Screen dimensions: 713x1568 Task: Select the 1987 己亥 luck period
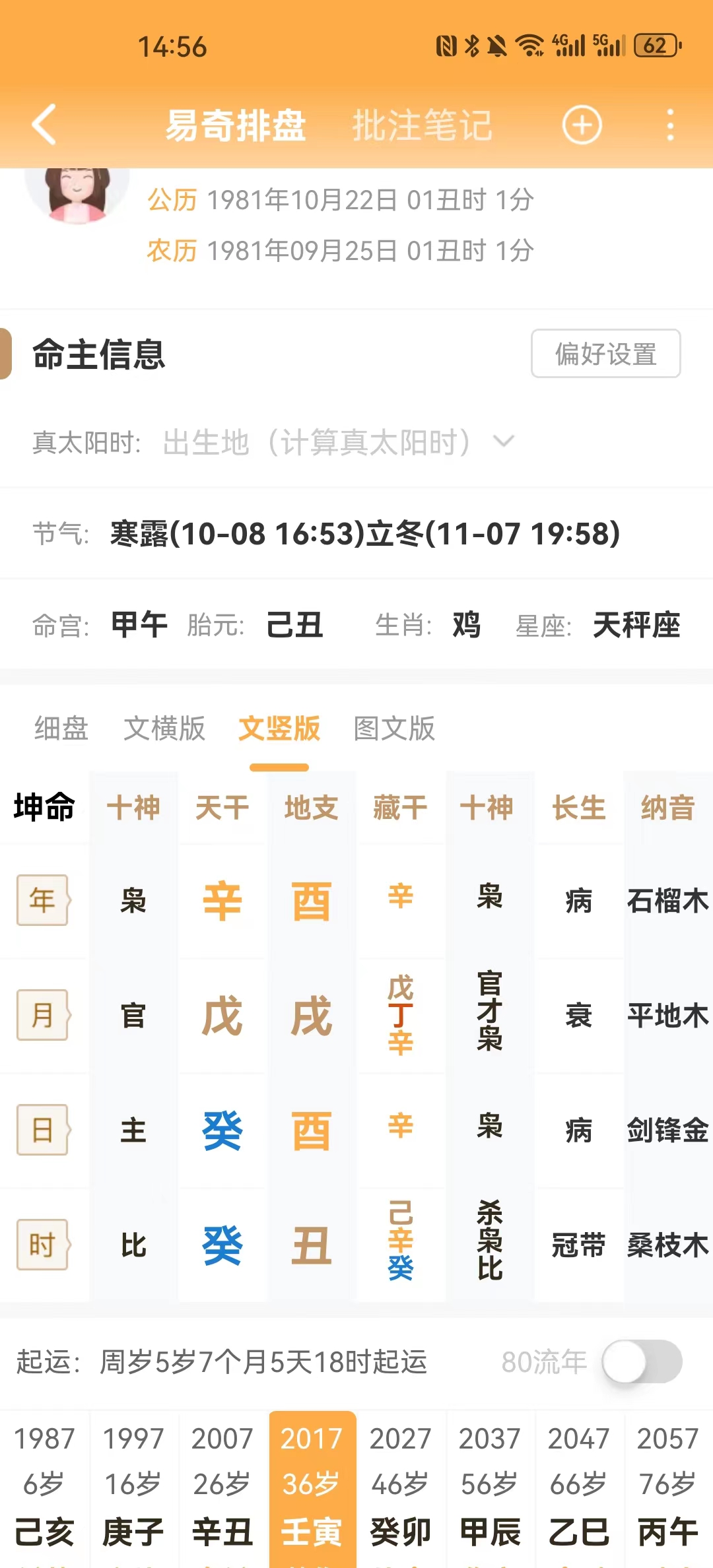(x=44, y=1485)
